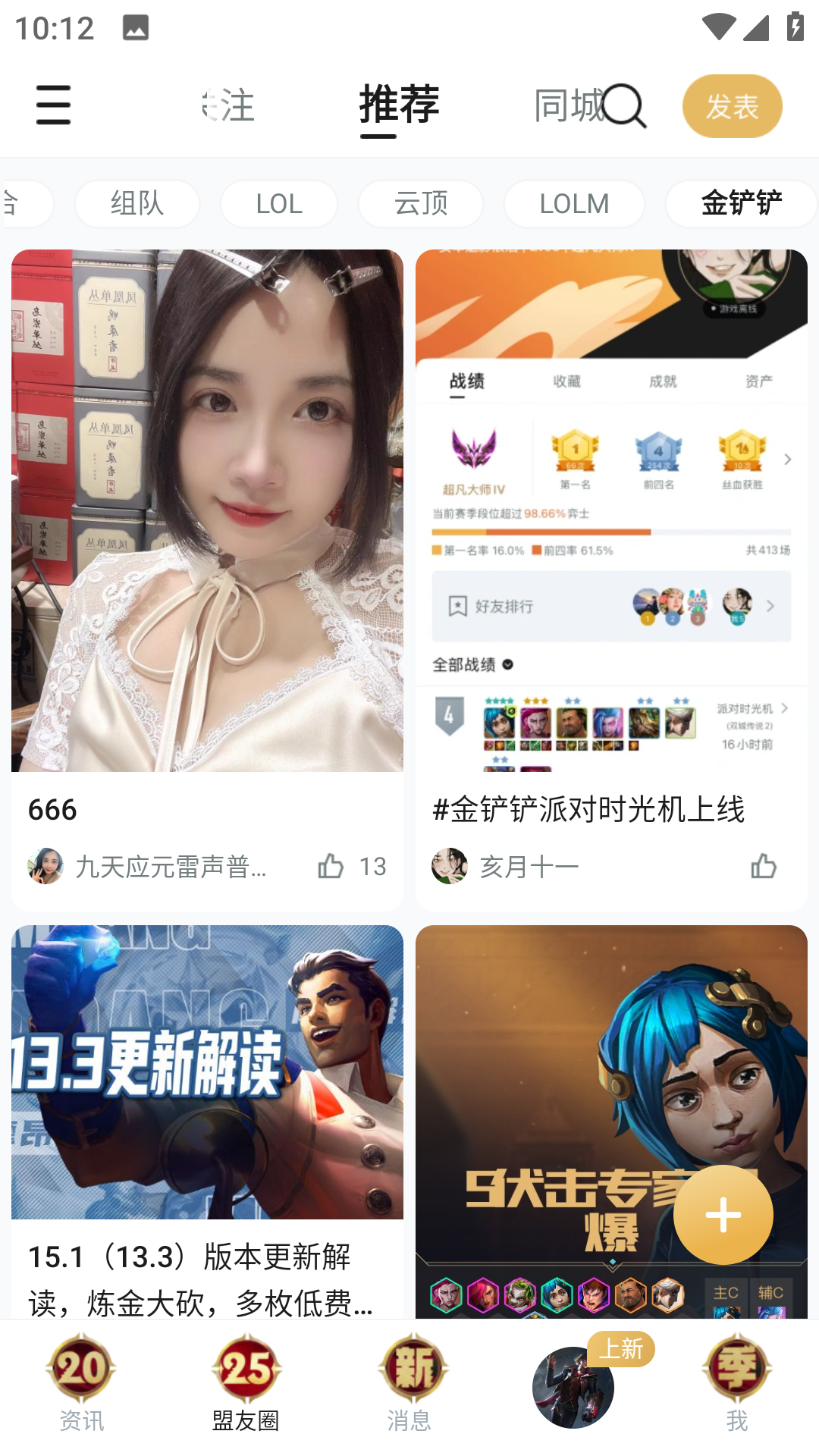Open the 15.1（13.3）版本更新解读 post
Viewport: 819px width, 1456px height.
point(207,1122)
